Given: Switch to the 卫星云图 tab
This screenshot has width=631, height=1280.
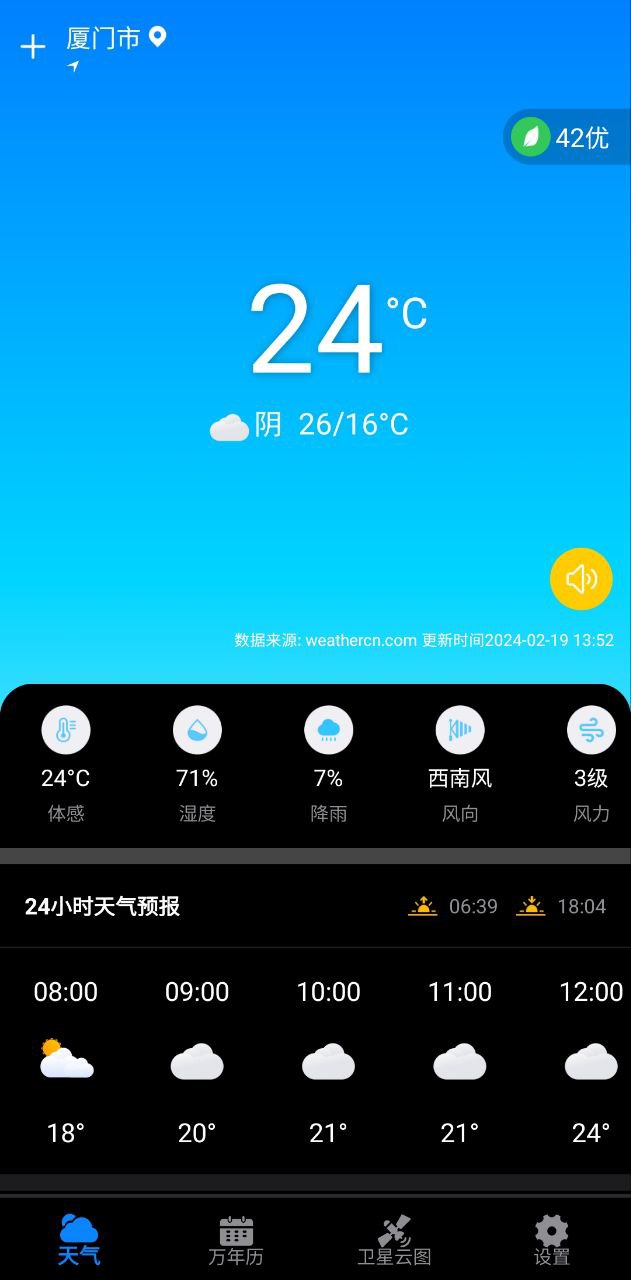Looking at the screenshot, I should (x=394, y=1240).
